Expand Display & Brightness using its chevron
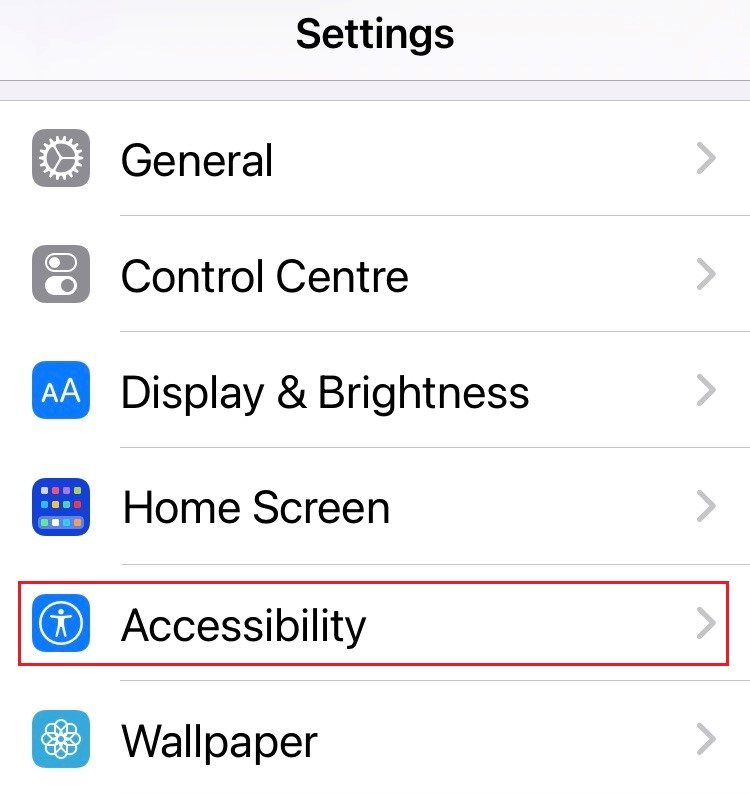The image size is (750, 795). [x=707, y=391]
